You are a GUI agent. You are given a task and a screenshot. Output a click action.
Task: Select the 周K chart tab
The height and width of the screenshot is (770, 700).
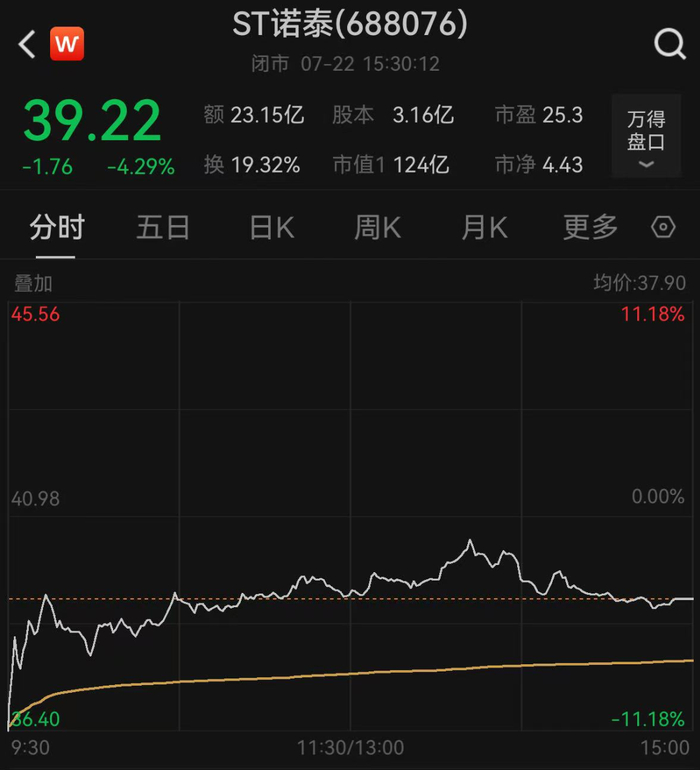377,228
